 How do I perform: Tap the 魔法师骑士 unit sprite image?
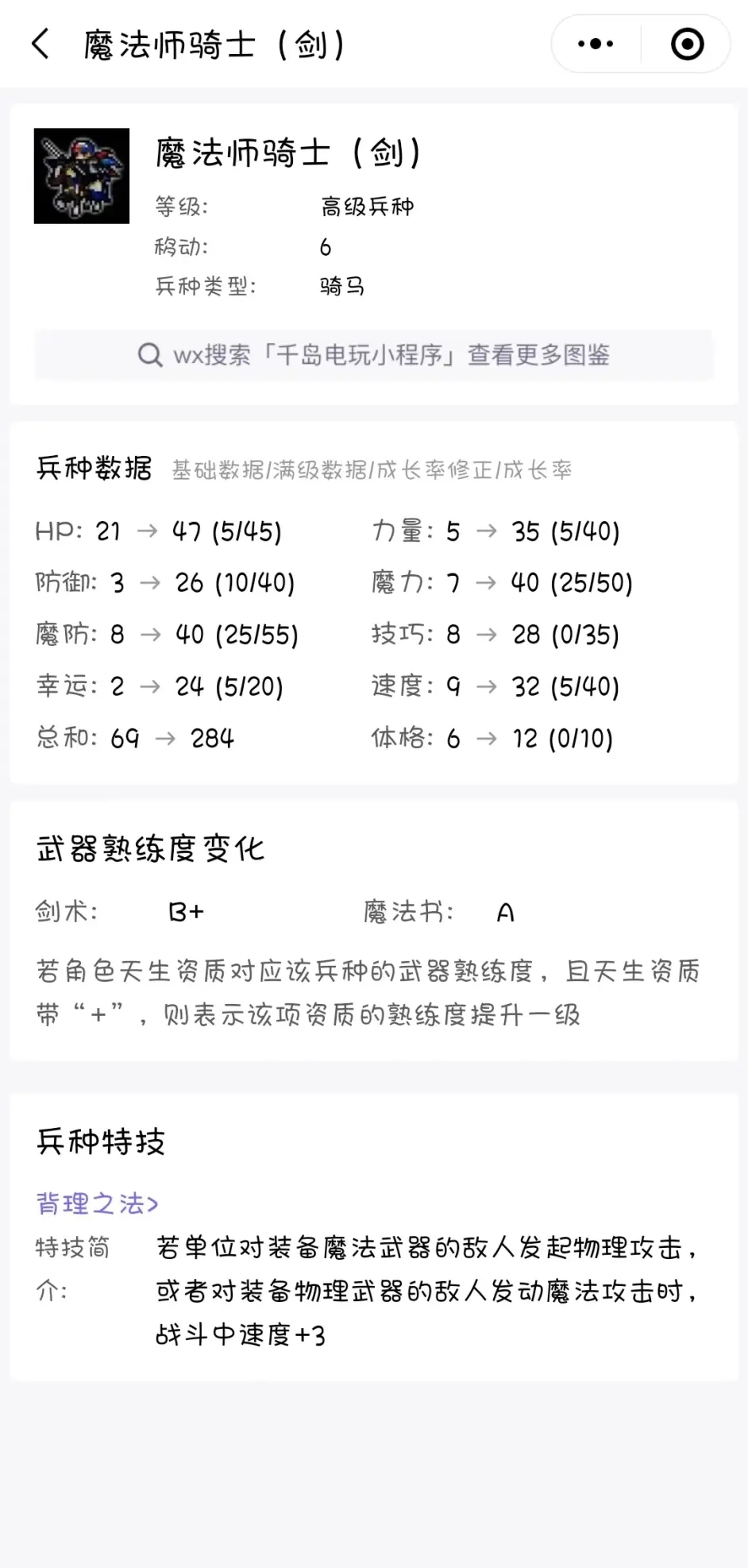(82, 176)
